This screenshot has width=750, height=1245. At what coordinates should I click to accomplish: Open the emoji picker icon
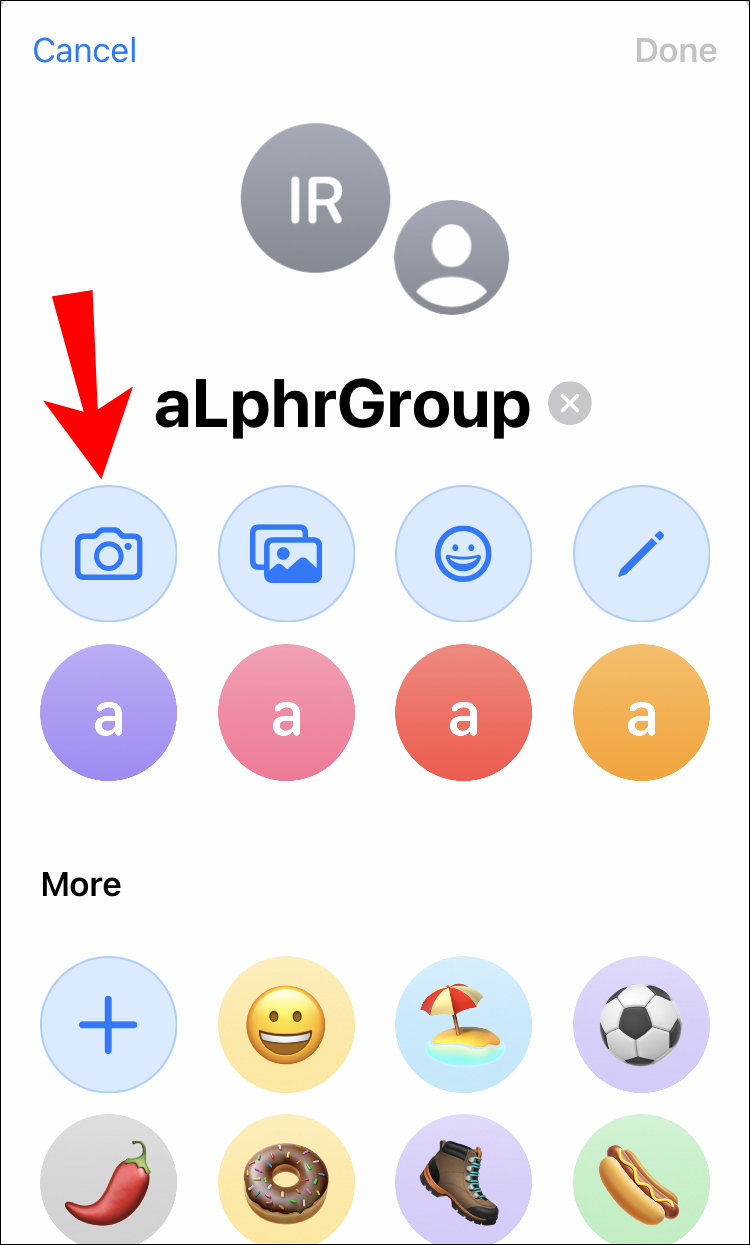[464, 553]
